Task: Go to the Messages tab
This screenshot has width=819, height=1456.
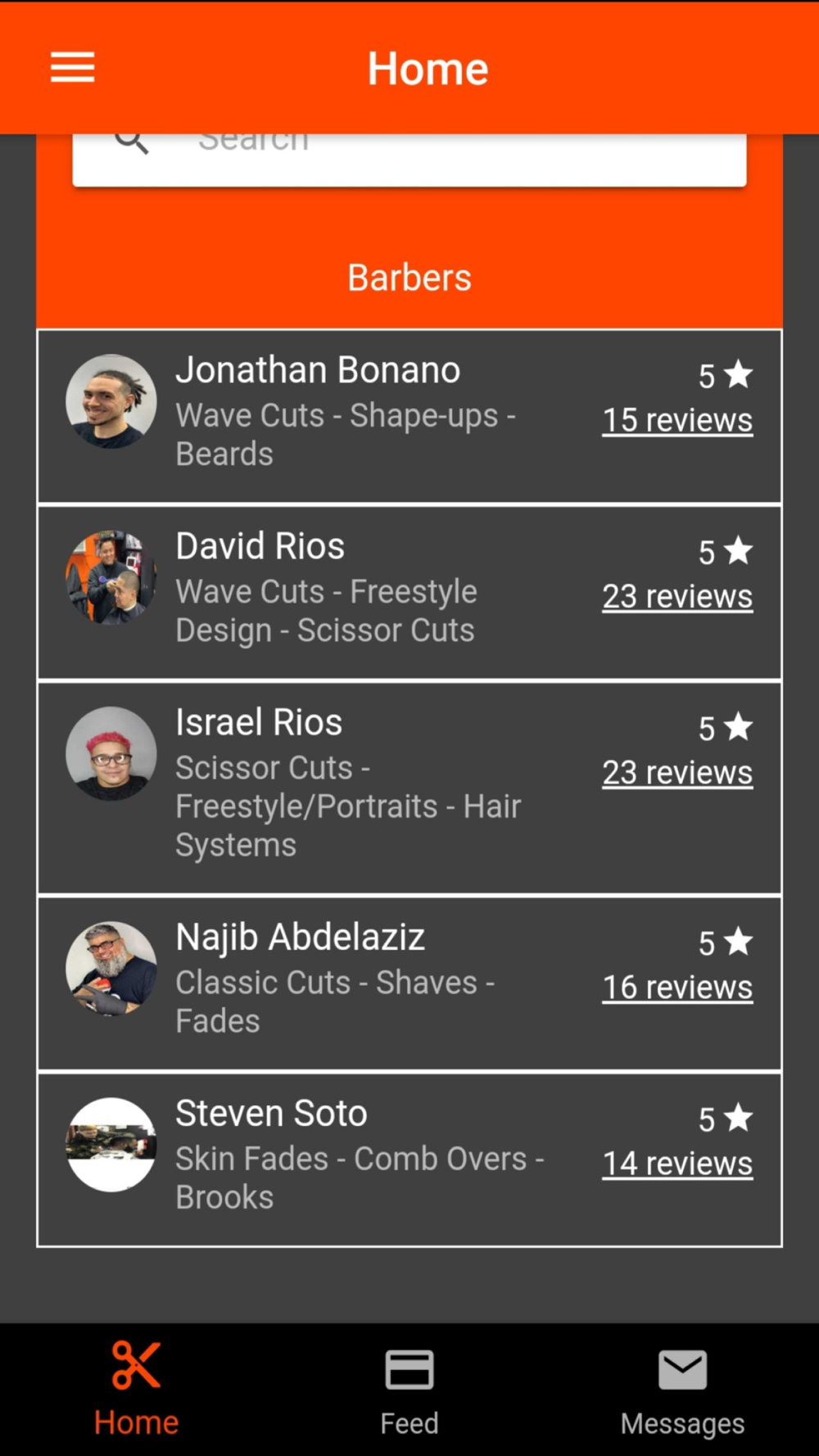Action: [682, 1390]
